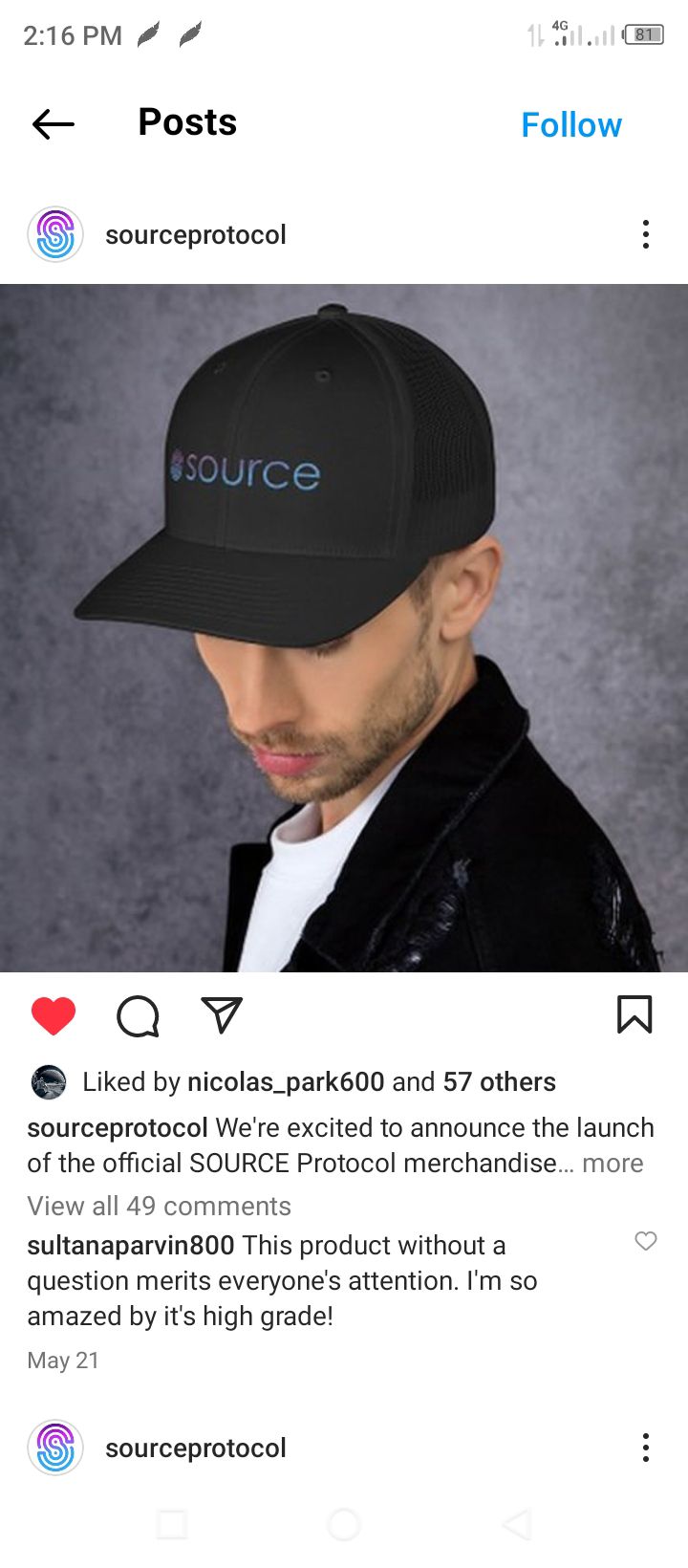Open the profile of nicolas_park600

pyautogui.click(x=285, y=1082)
